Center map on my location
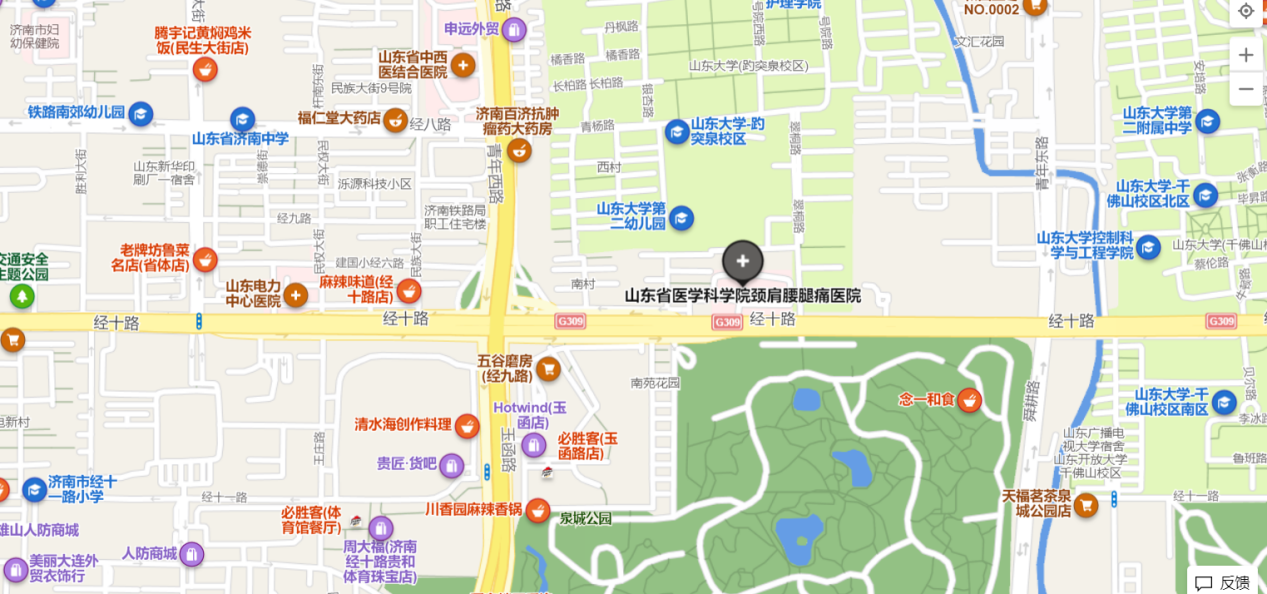1267x594 pixels. [x=1245, y=11]
